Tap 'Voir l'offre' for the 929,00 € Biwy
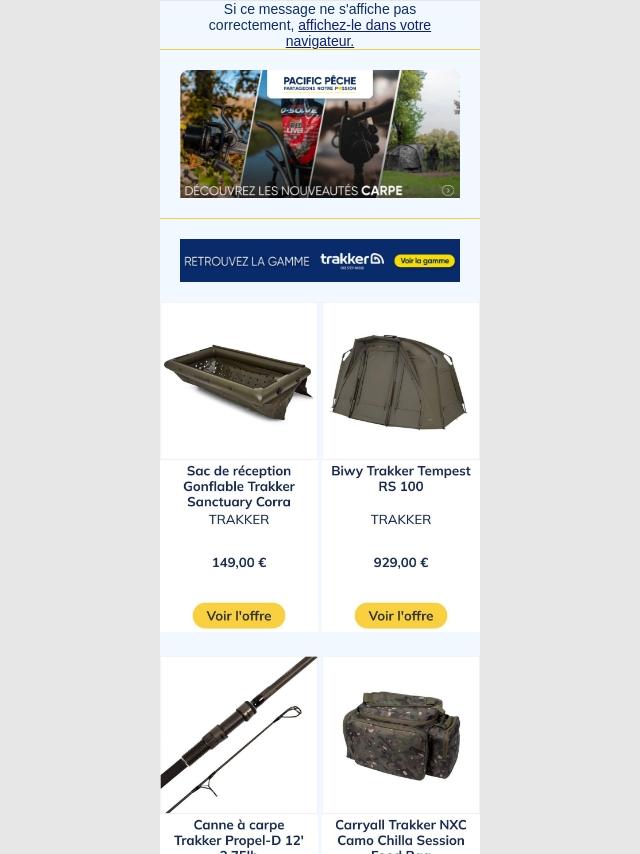This screenshot has width=640, height=854. point(400,616)
